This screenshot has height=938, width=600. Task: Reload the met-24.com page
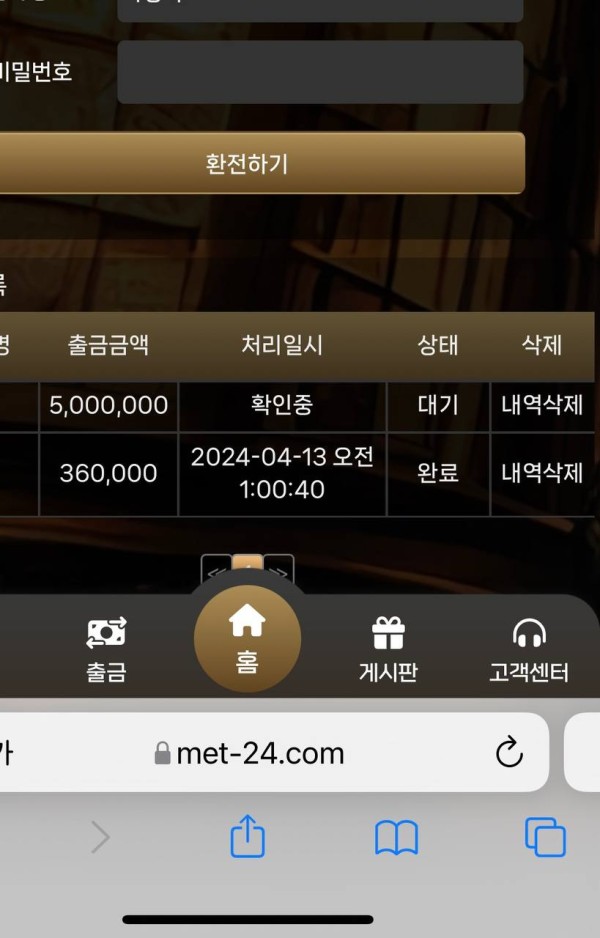click(510, 752)
